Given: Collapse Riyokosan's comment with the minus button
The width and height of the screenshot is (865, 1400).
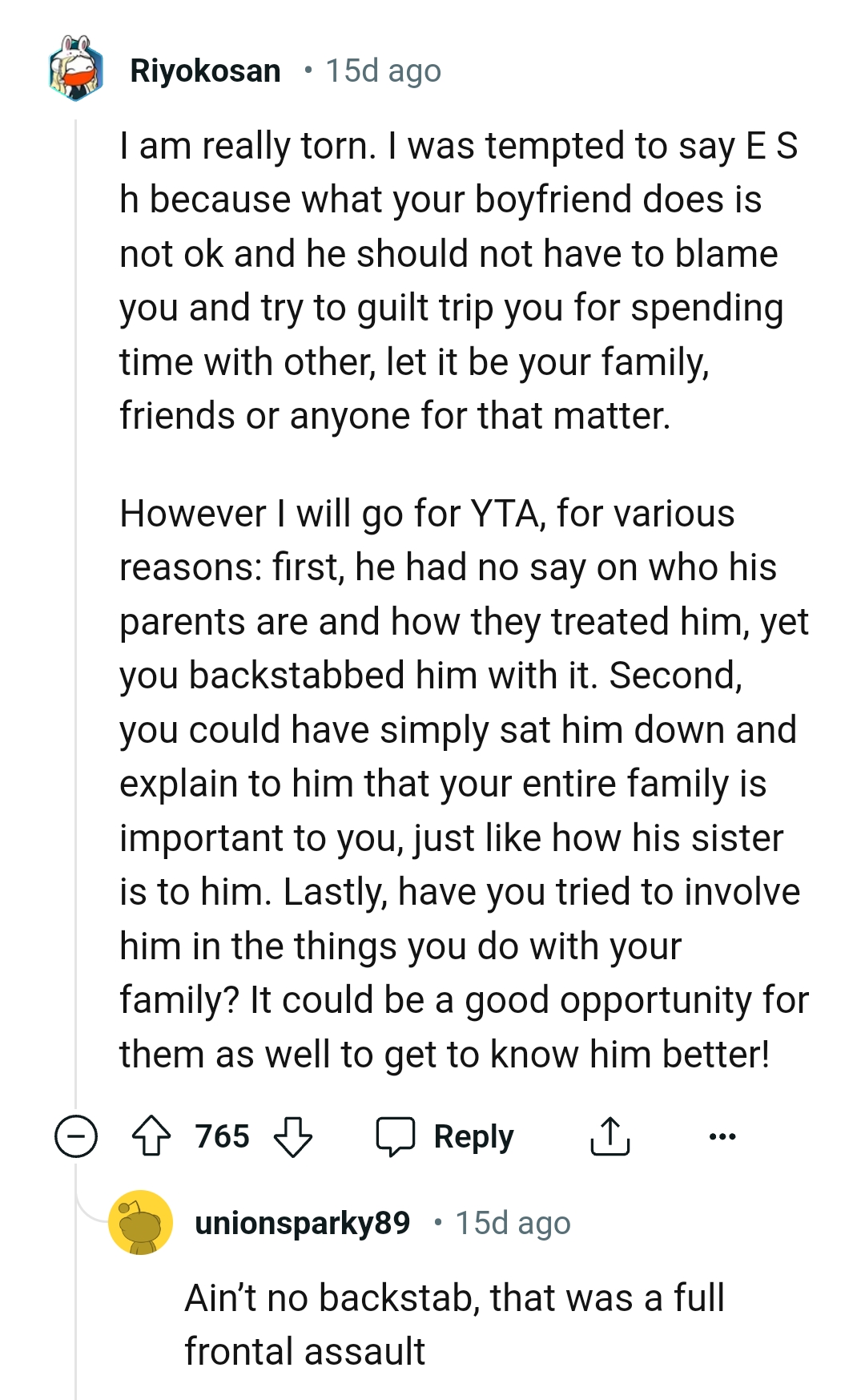Looking at the screenshot, I should (x=74, y=1135).
